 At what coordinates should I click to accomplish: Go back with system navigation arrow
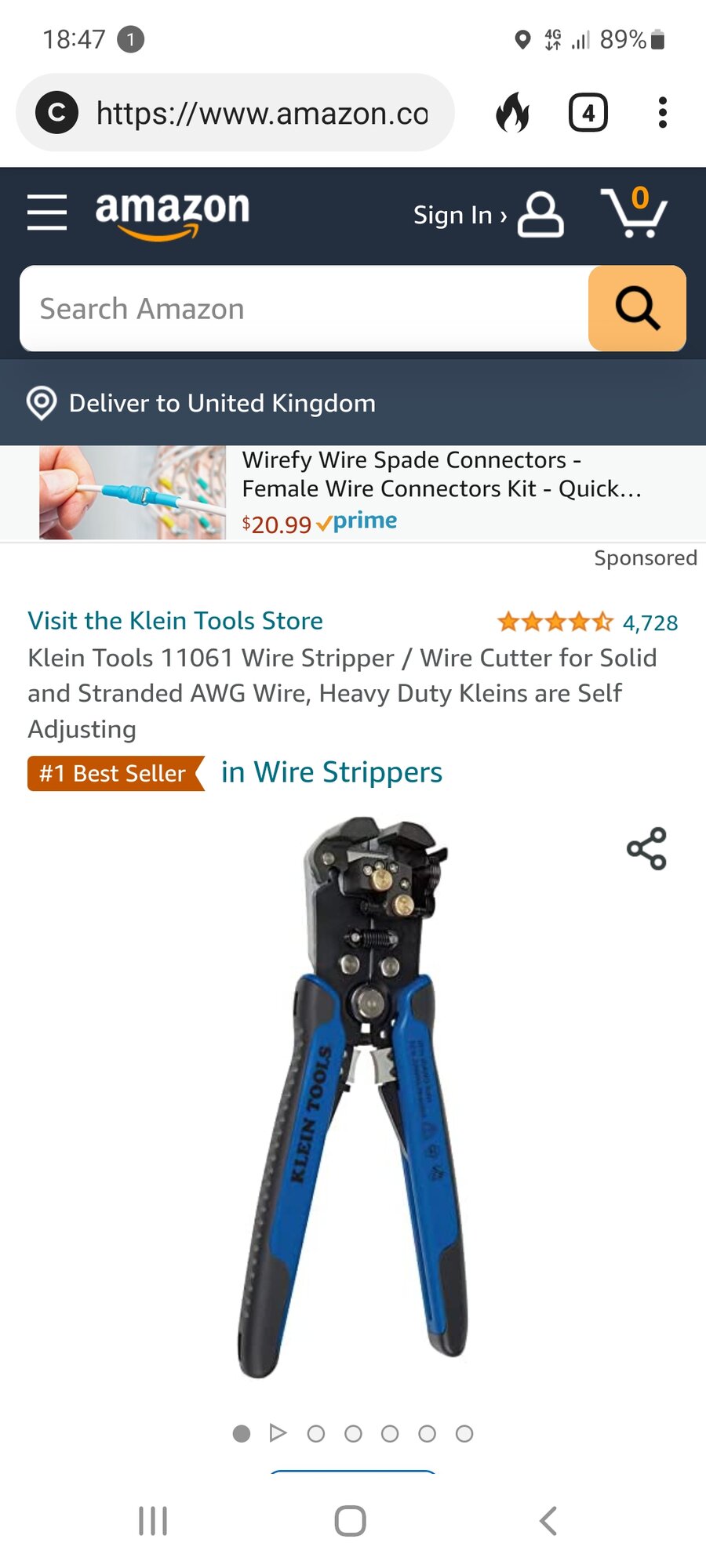pyautogui.click(x=548, y=1521)
